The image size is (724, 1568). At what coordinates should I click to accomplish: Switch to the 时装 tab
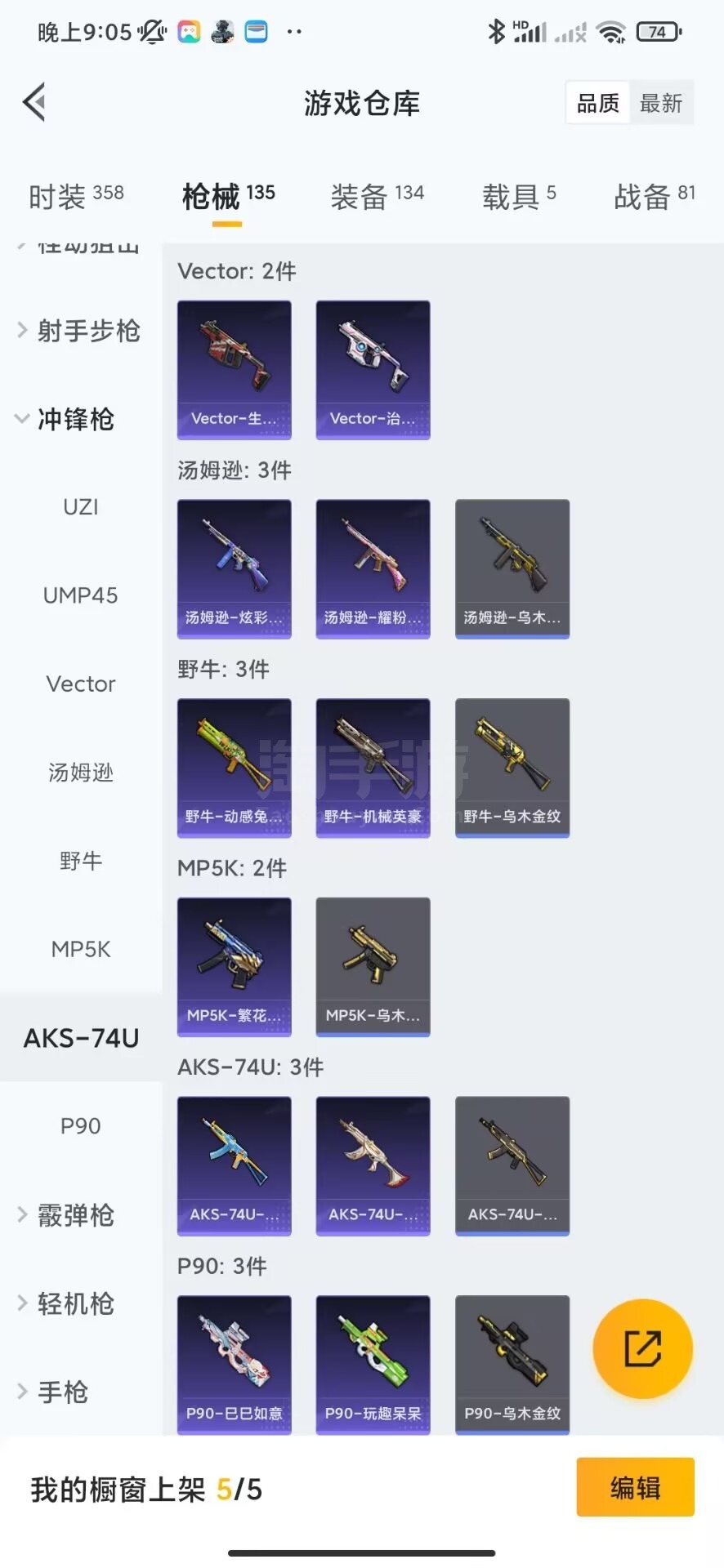pyautogui.click(x=75, y=196)
